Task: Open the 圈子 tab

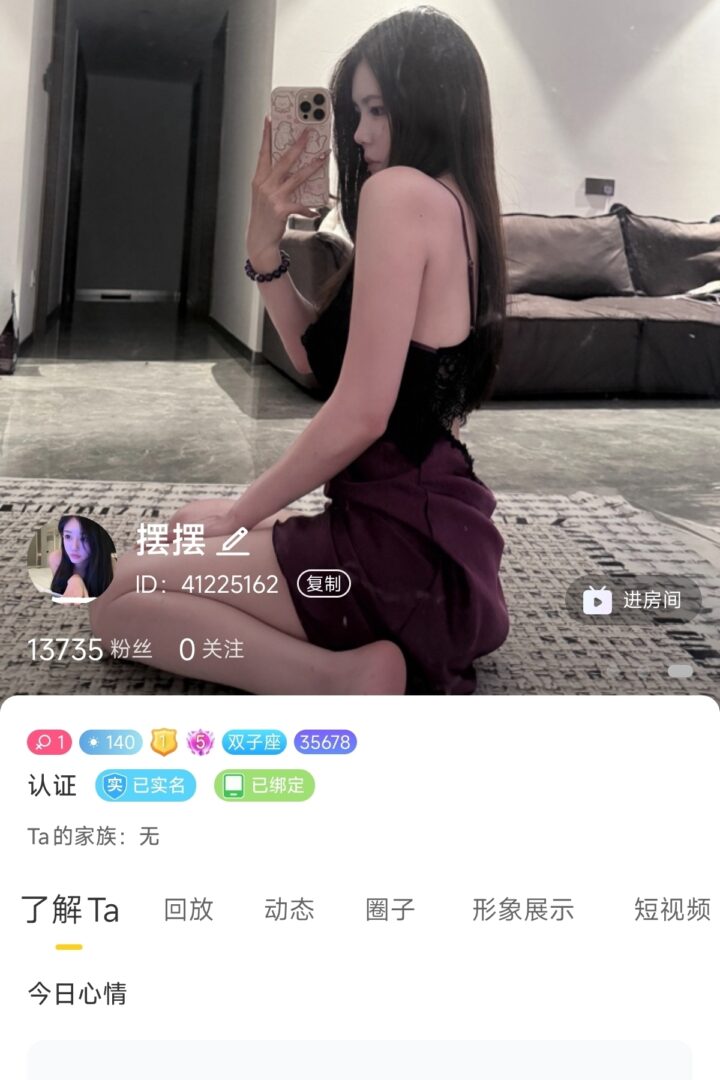Action: pyautogui.click(x=390, y=909)
